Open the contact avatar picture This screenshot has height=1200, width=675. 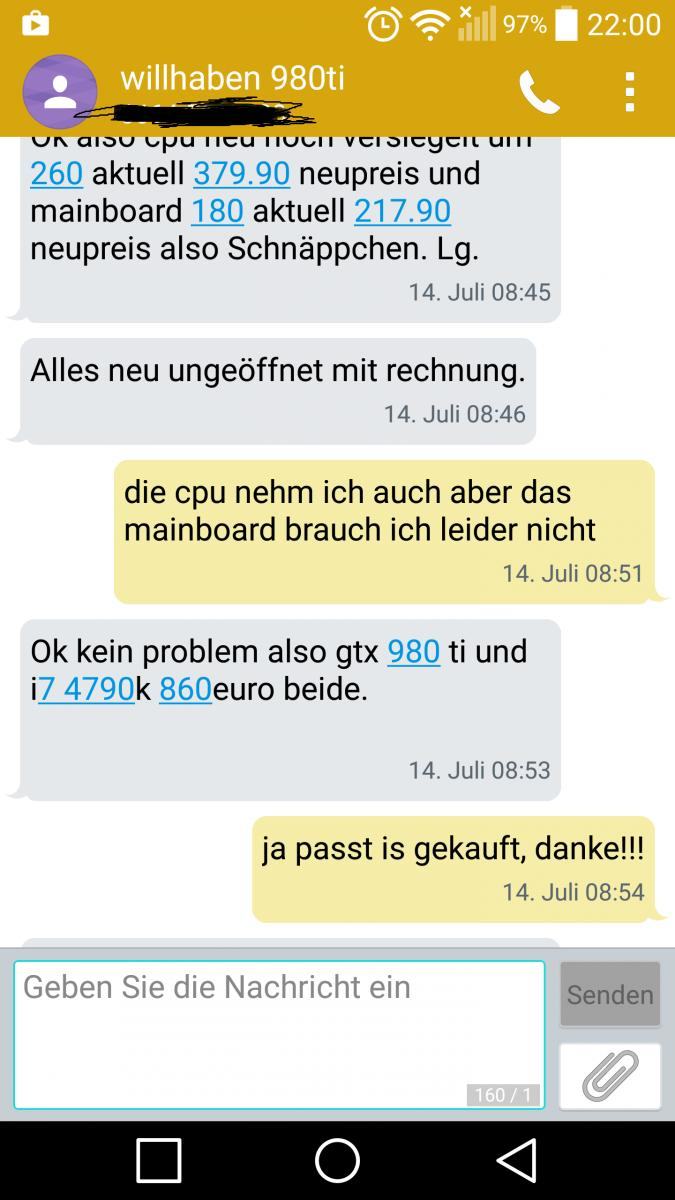point(60,92)
